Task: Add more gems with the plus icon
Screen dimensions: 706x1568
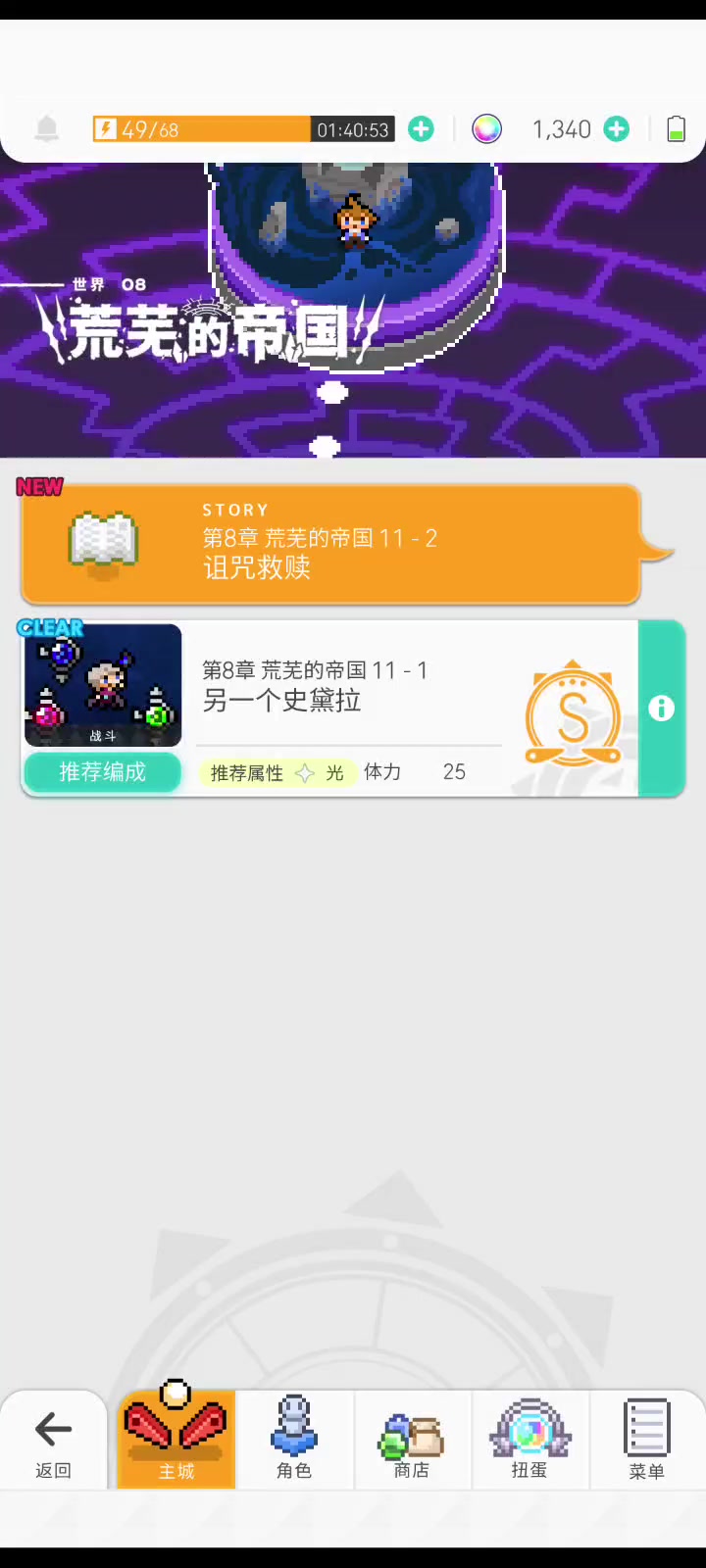Action: click(x=616, y=128)
